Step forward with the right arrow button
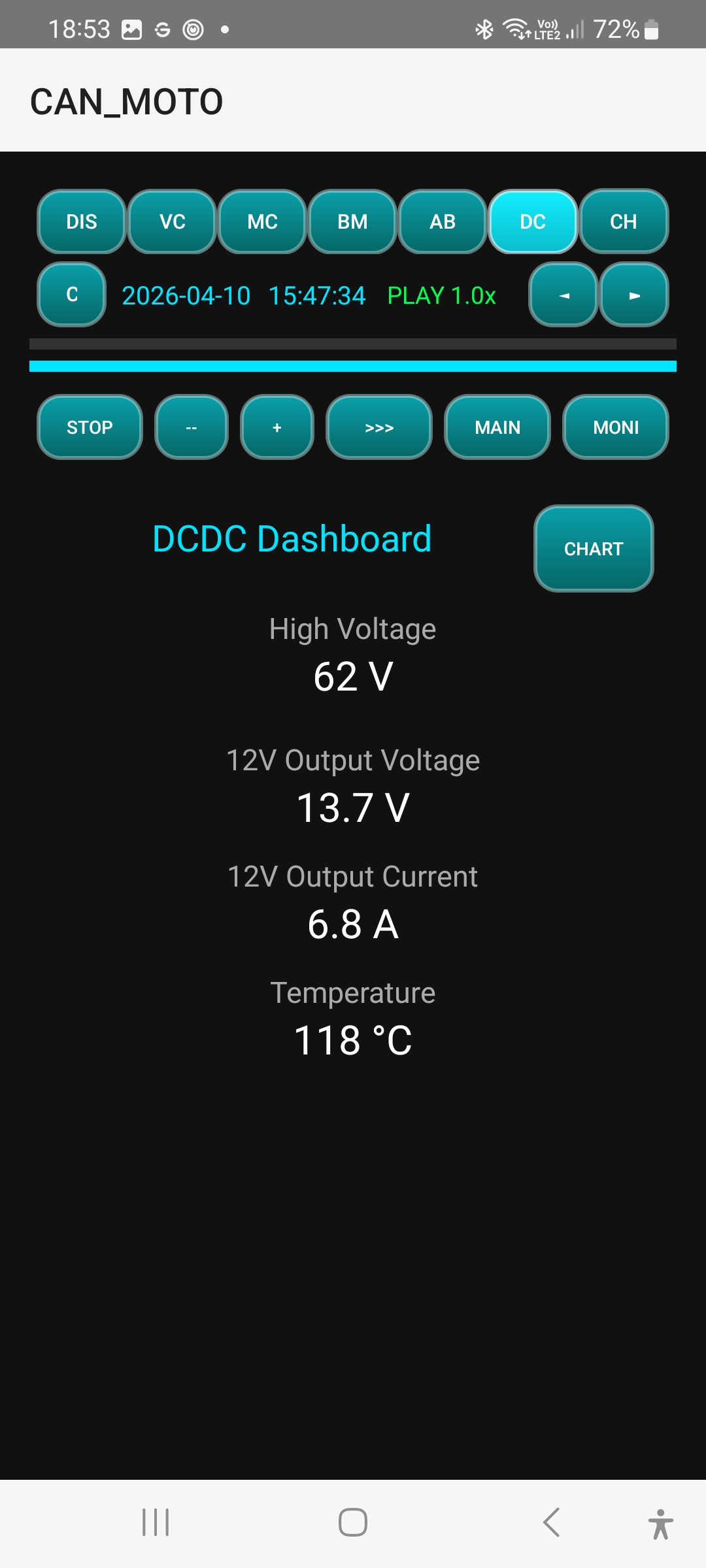 (x=634, y=295)
